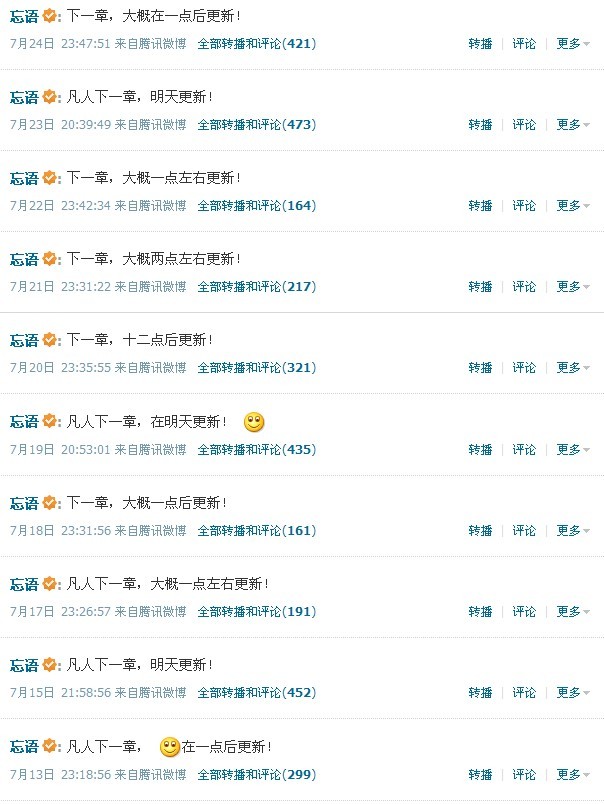Expand 更多 on the July 24 post

tap(573, 44)
